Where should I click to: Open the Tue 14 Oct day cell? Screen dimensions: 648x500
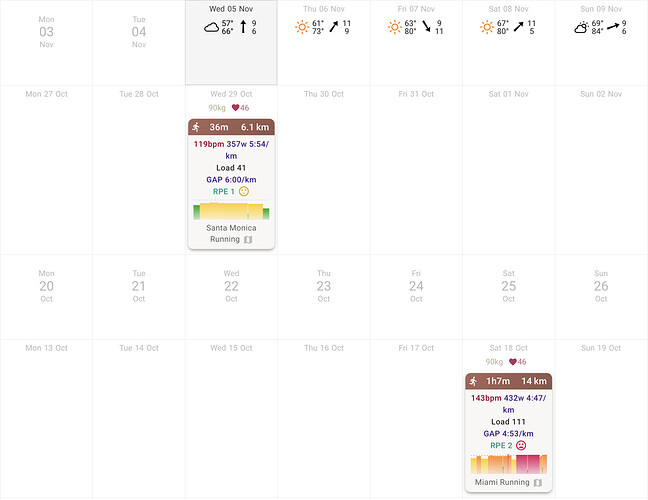tap(139, 420)
